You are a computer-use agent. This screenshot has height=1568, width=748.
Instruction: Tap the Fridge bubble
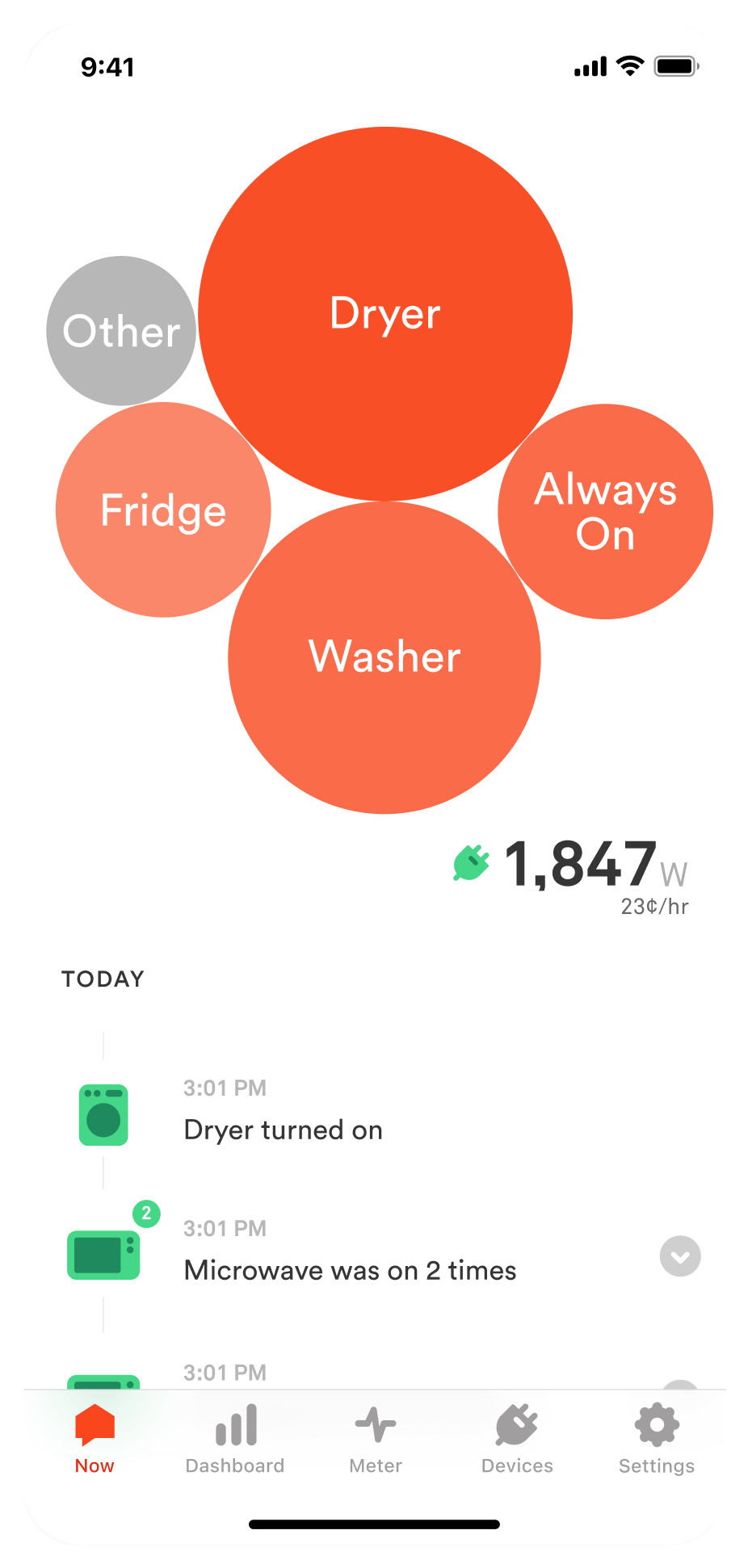[163, 509]
